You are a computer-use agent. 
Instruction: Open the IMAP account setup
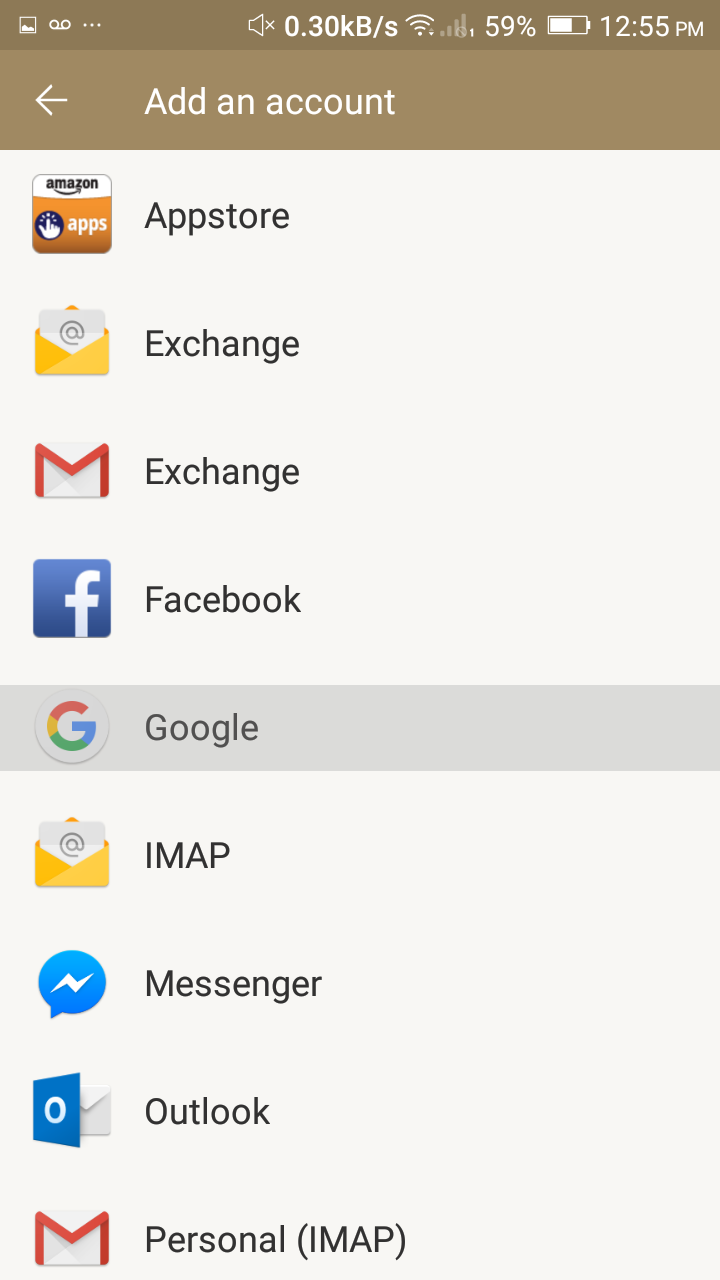click(x=360, y=855)
